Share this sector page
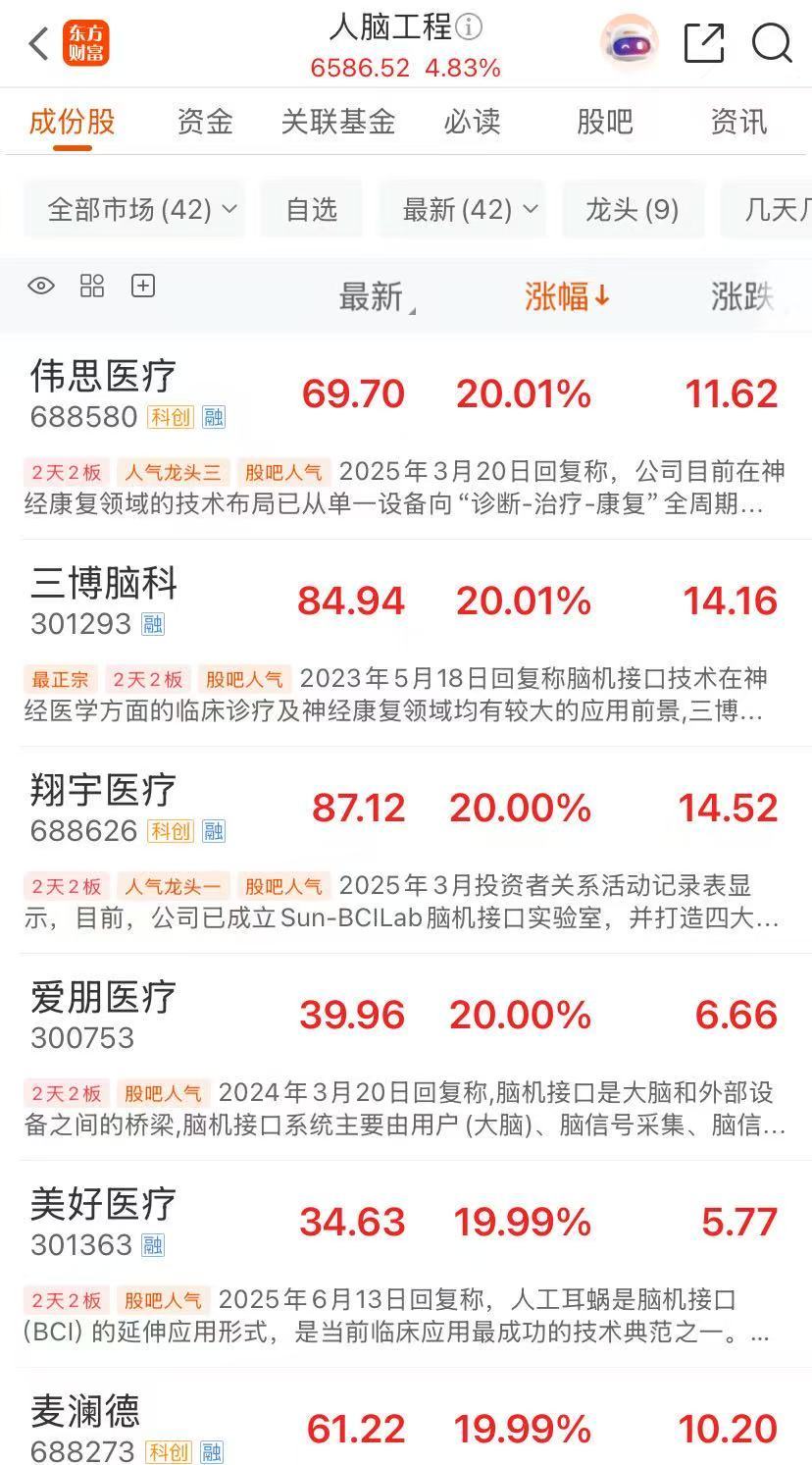The width and height of the screenshot is (812, 1465). (704, 43)
